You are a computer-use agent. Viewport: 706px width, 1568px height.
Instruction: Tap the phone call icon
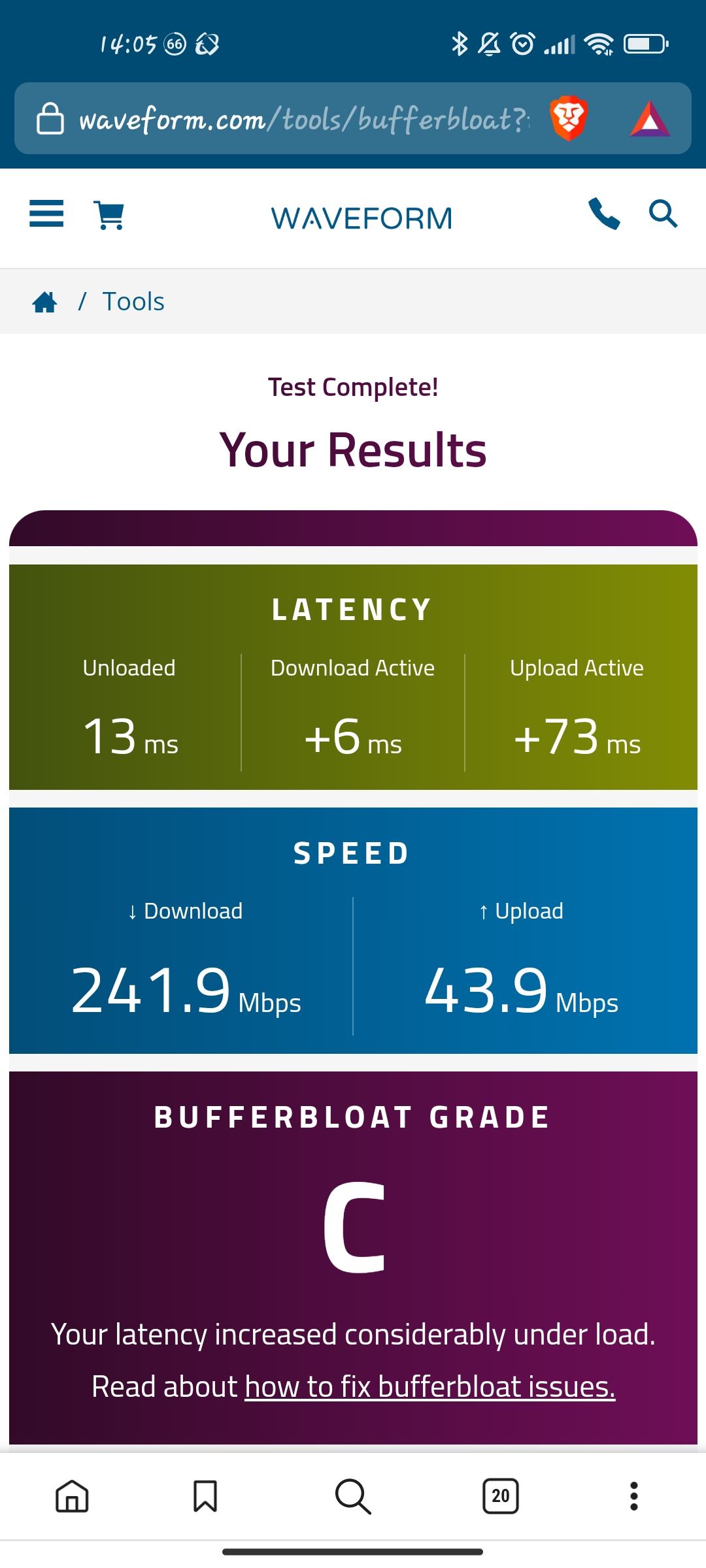[x=604, y=214]
